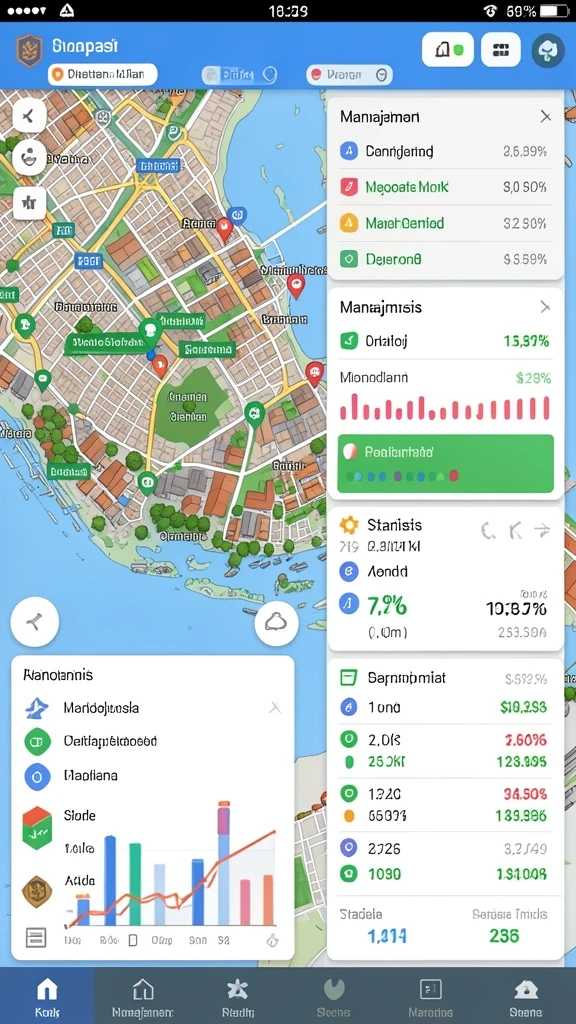Viewport: 576px width, 1024px height.
Task: Select the Diattana Mlan chip
Action: pos(103,74)
